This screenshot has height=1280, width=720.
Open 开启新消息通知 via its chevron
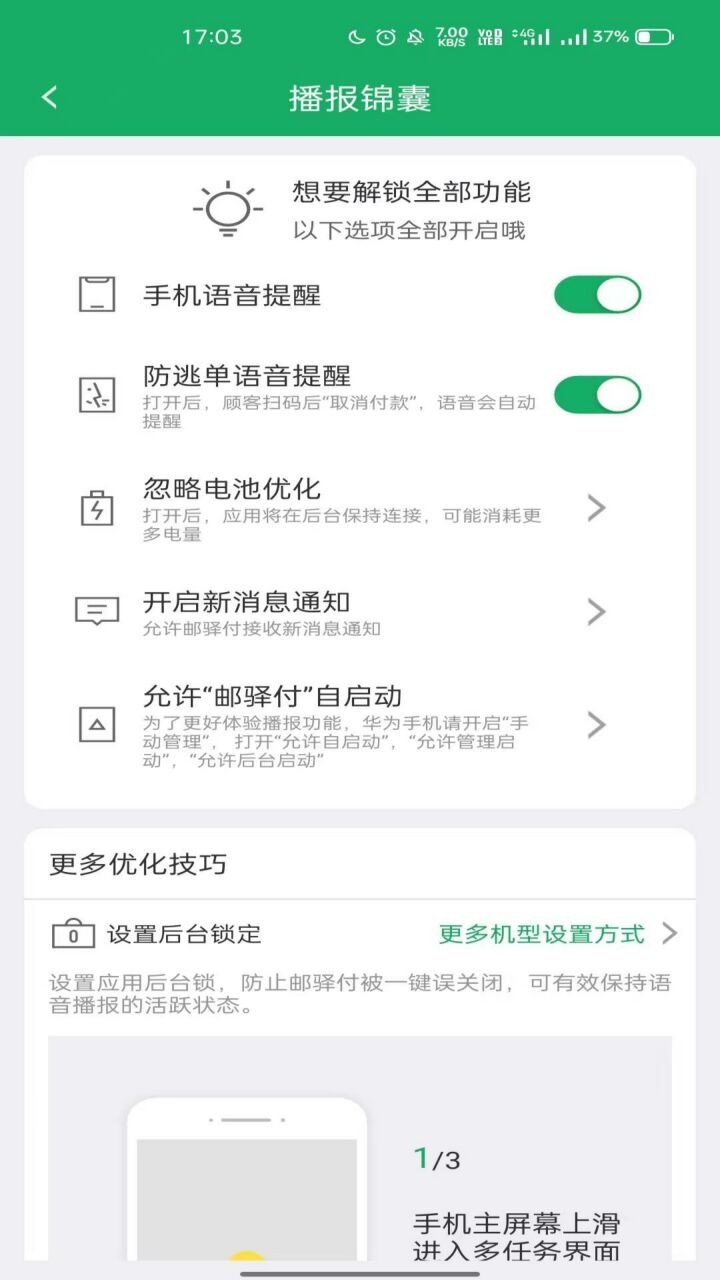click(597, 611)
